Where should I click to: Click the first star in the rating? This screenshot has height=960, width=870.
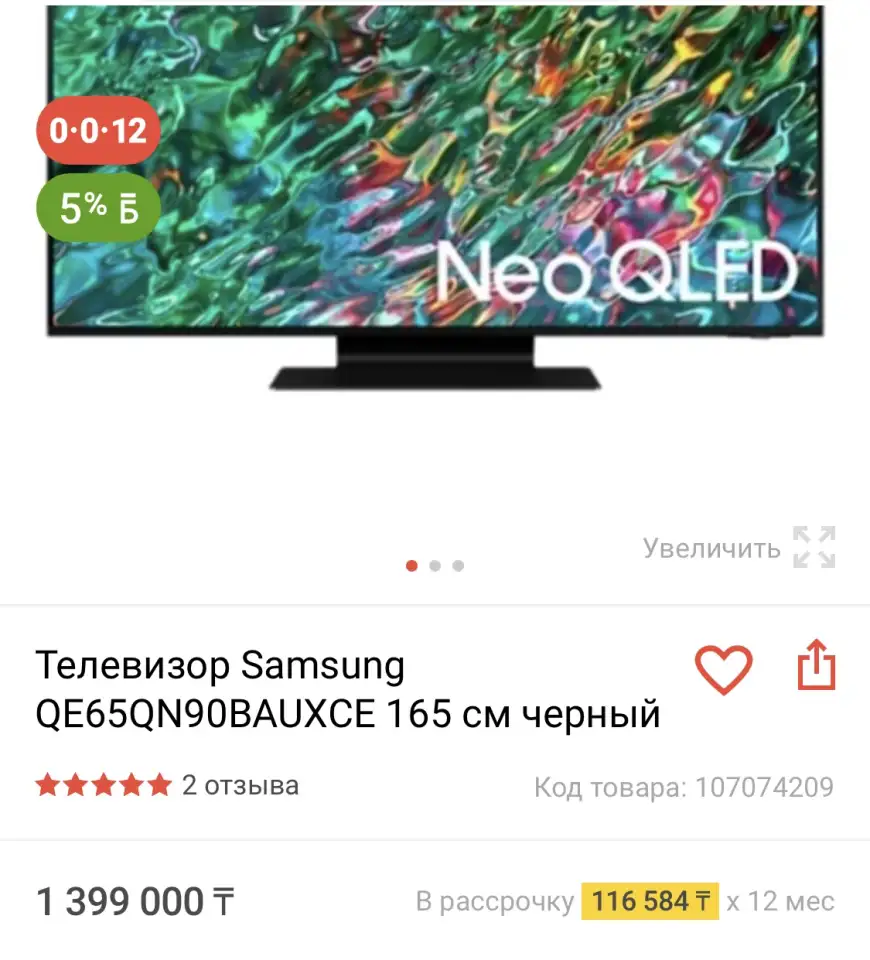(x=47, y=786)
